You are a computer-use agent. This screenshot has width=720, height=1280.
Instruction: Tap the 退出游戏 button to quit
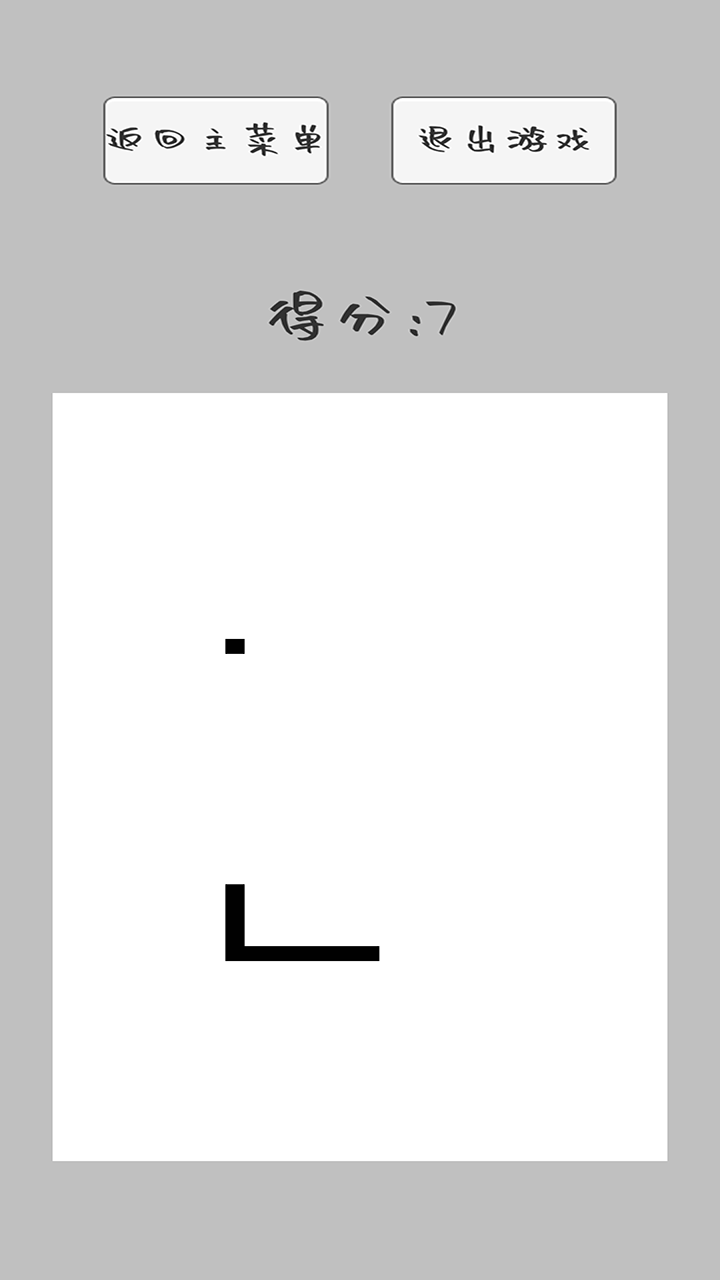point(503,140)
